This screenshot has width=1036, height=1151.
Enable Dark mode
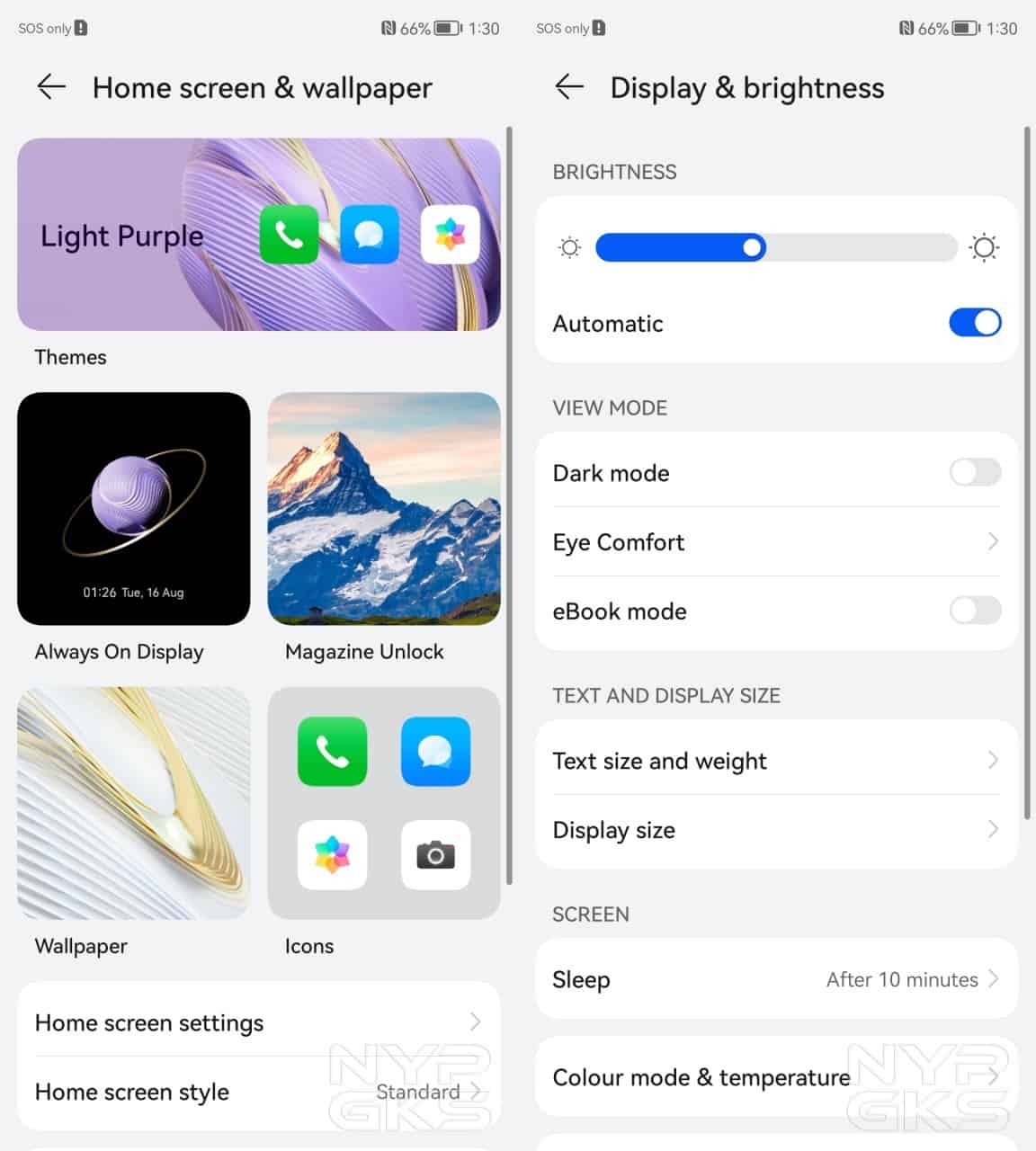click(975, 472)
